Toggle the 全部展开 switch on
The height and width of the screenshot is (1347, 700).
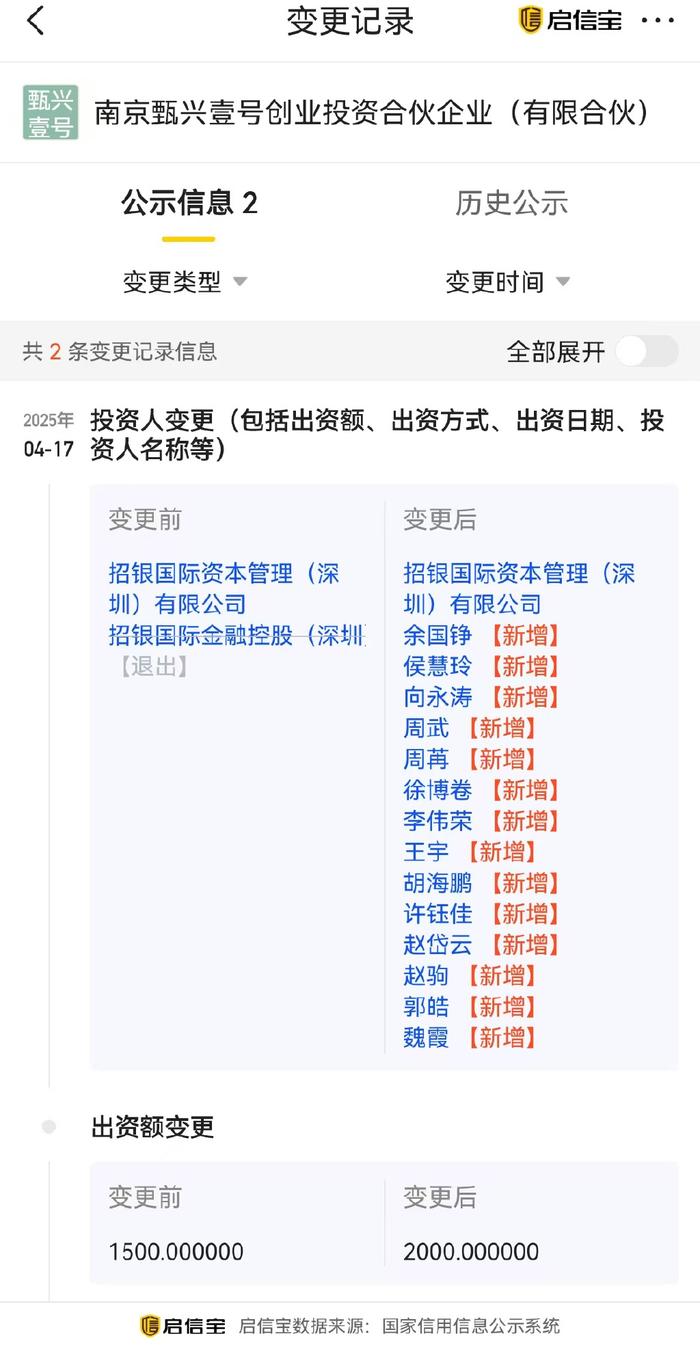click(x=647, y=351)
